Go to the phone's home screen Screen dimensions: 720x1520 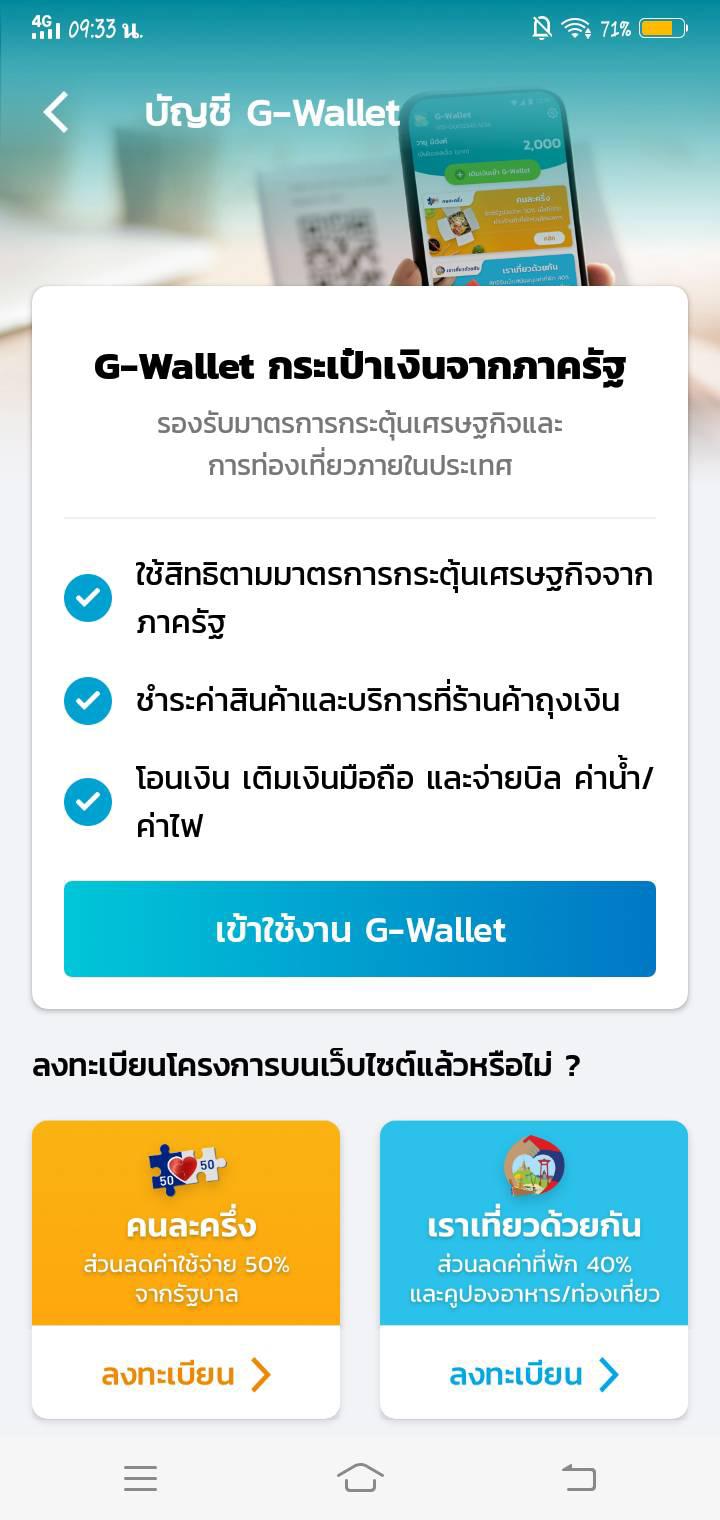tap(360, 1477)
